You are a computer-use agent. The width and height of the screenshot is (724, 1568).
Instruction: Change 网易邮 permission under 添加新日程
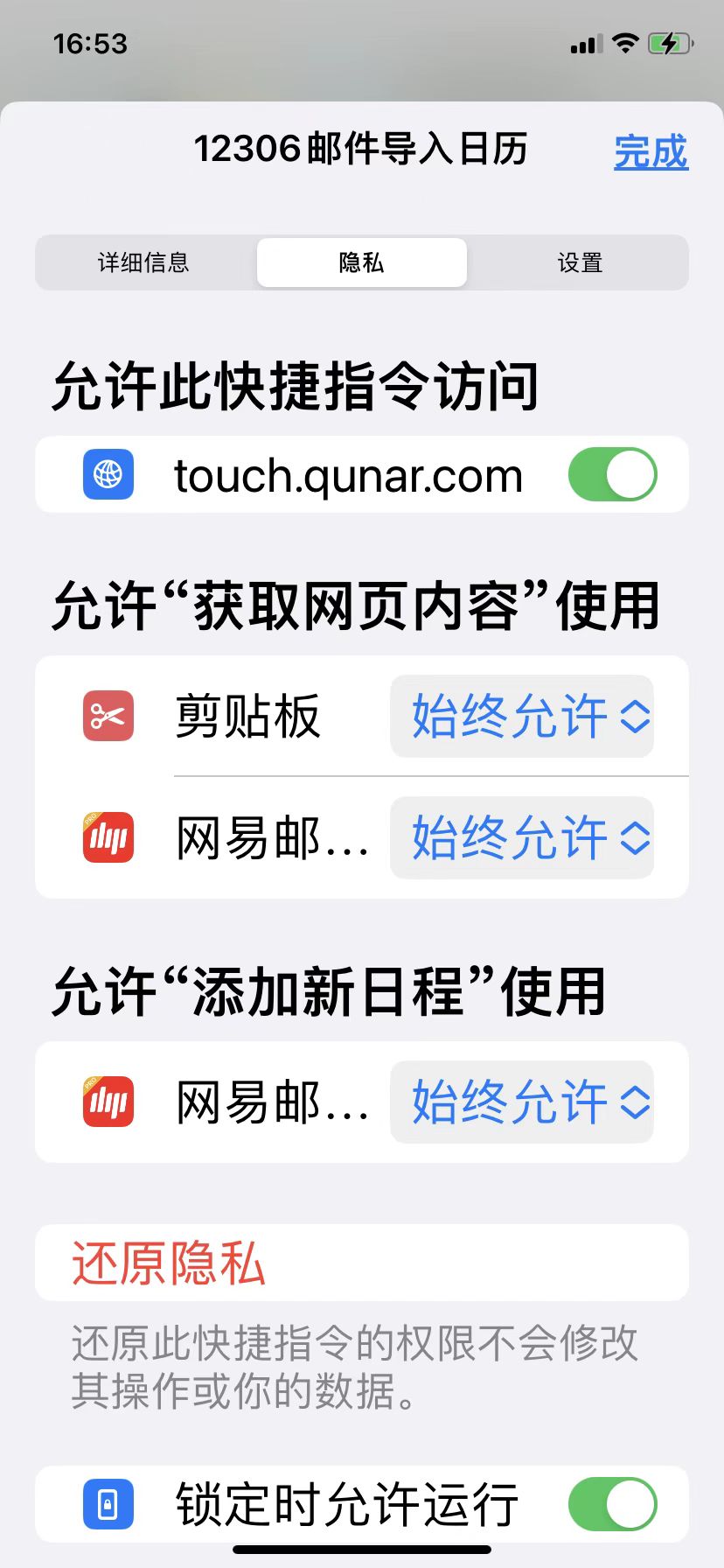[x=522, y=1102]
